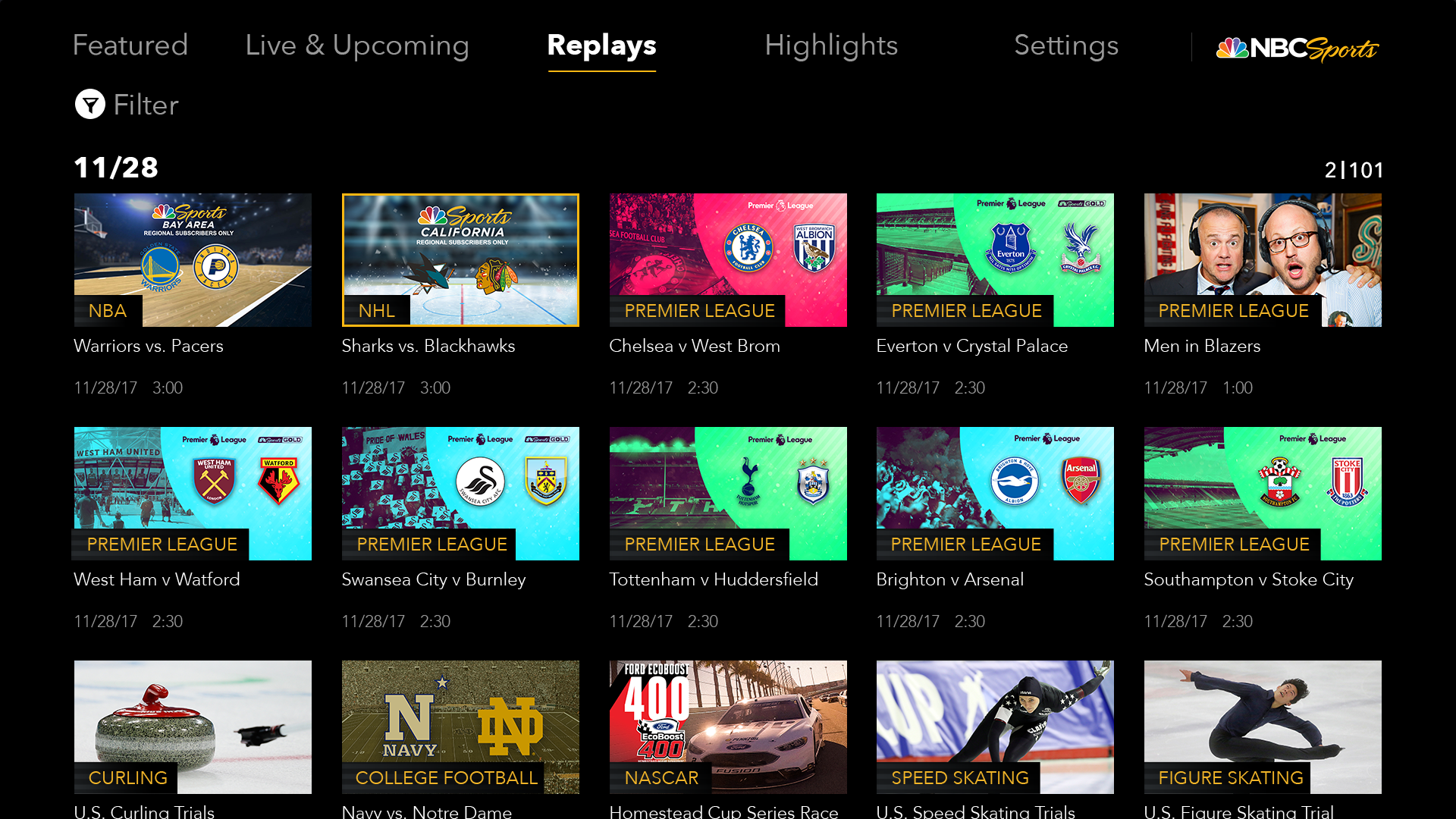Watch the Brighton v Arsenal replay
Screen dimensions: 1456x819
[995, 493]
